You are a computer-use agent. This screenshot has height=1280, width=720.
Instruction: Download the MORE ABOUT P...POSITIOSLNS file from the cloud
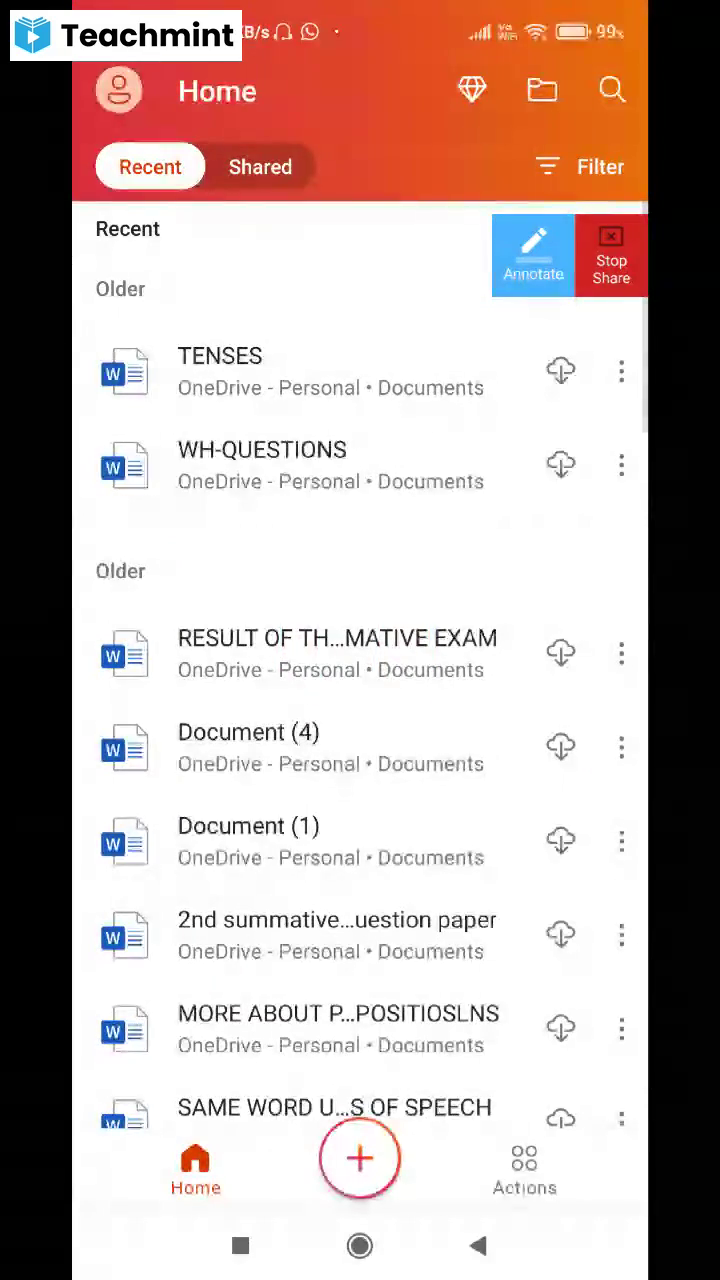[561, 1028]
